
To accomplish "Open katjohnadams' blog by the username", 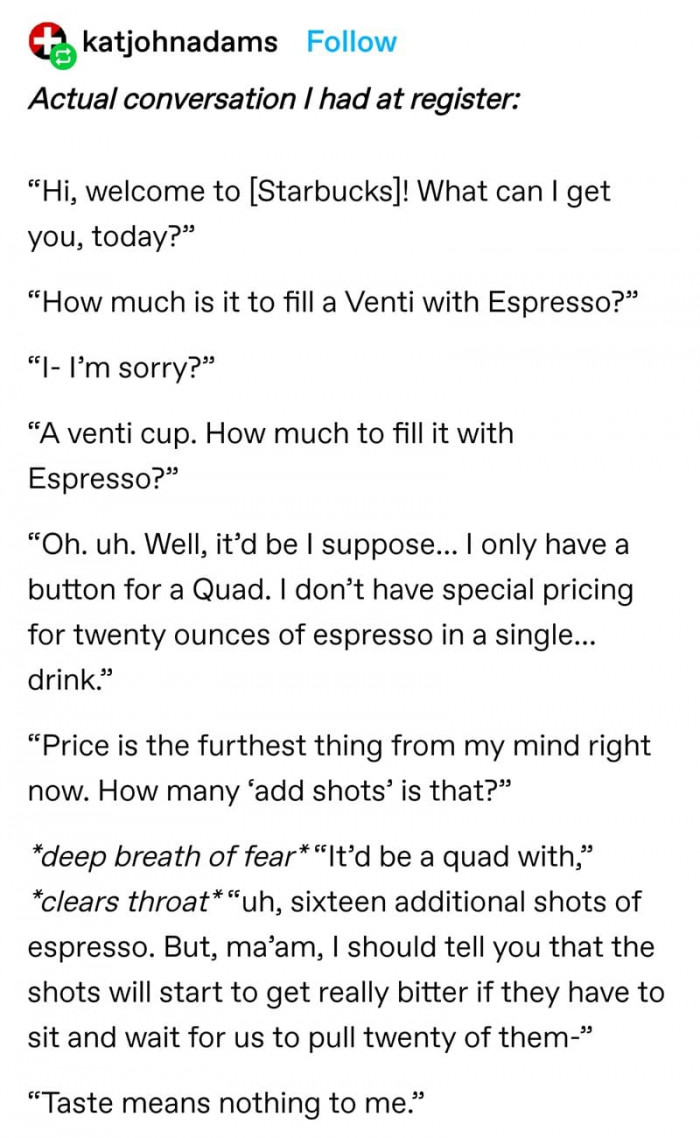I will click(x=179, y=43).
